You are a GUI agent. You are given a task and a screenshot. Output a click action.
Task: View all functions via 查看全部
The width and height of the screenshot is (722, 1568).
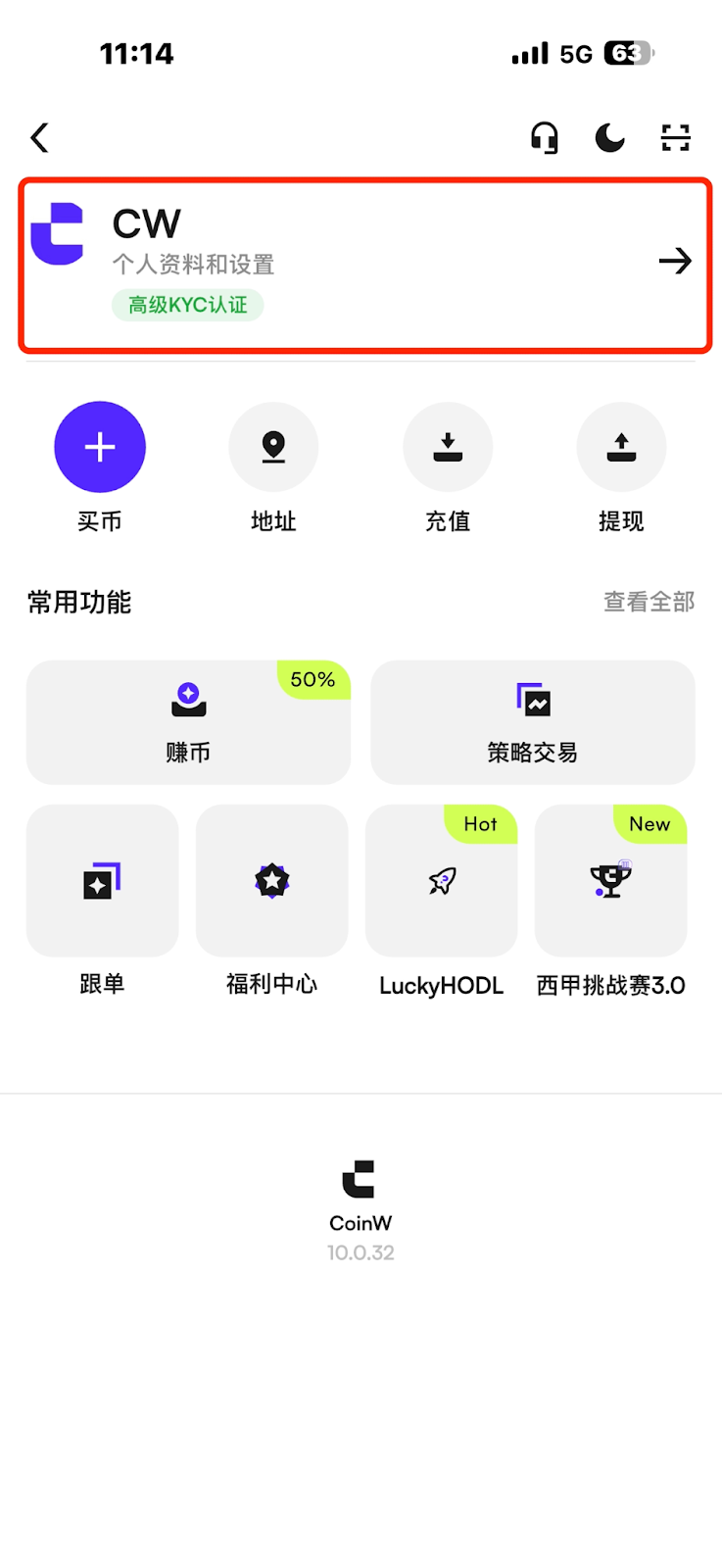649,602
